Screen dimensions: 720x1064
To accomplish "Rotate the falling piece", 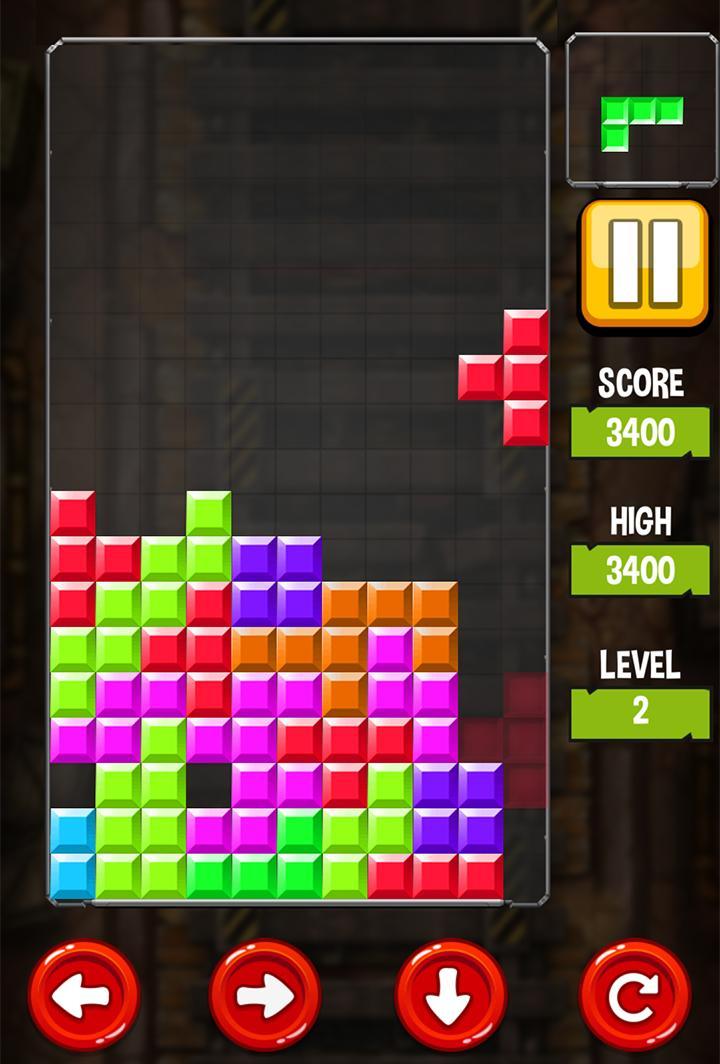I will coord(635,994).
